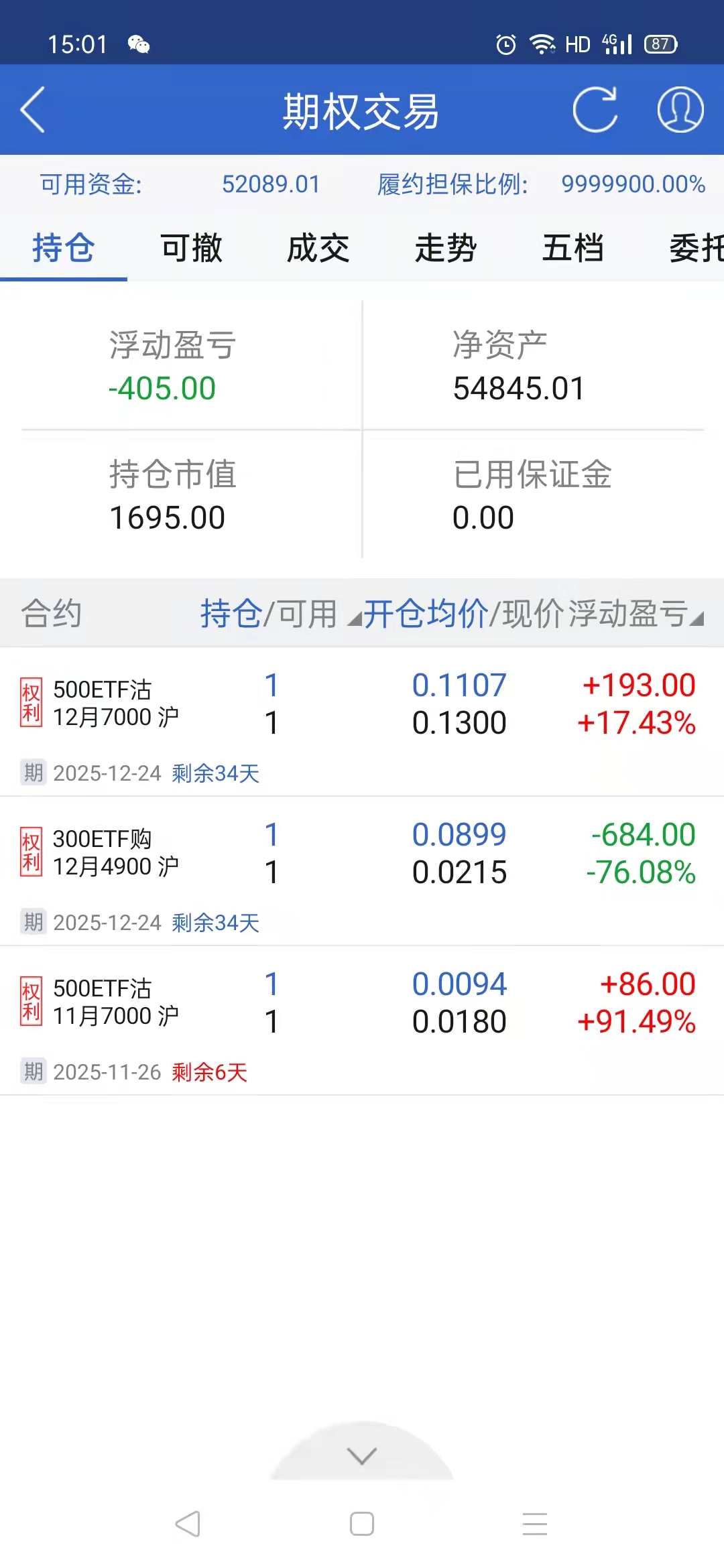Go back from 期权交易 screen
724x1568 pixels.
pyautogui.click(x=32, y=110)
